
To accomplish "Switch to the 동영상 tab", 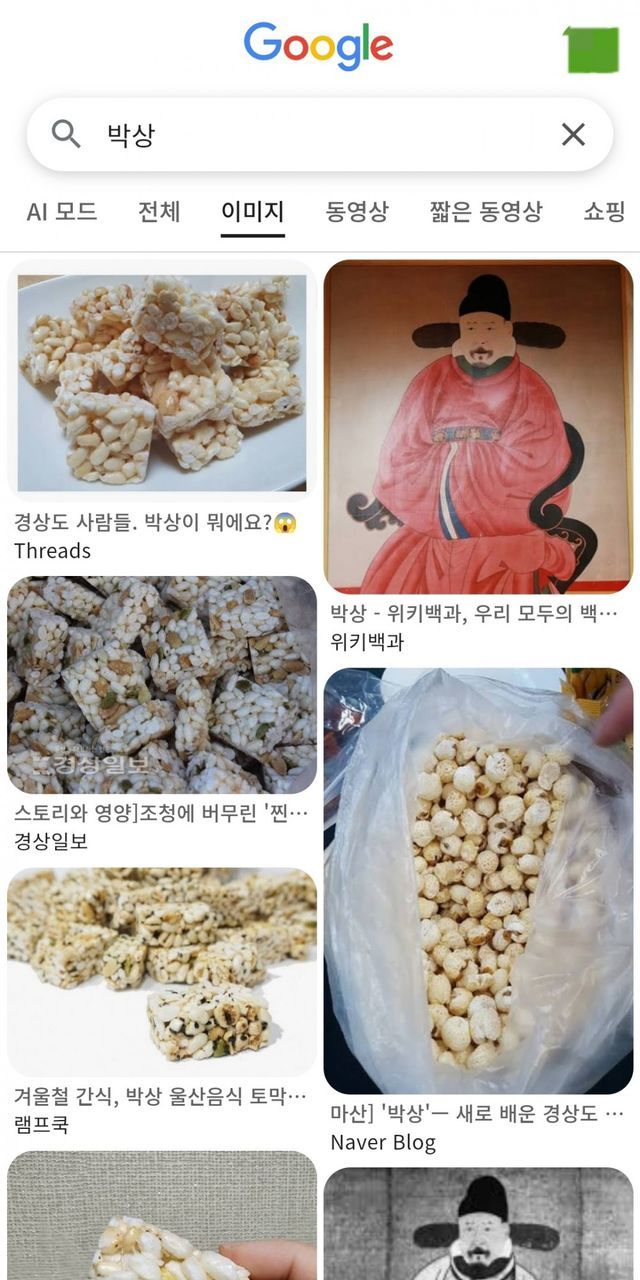I will [357, 212].
